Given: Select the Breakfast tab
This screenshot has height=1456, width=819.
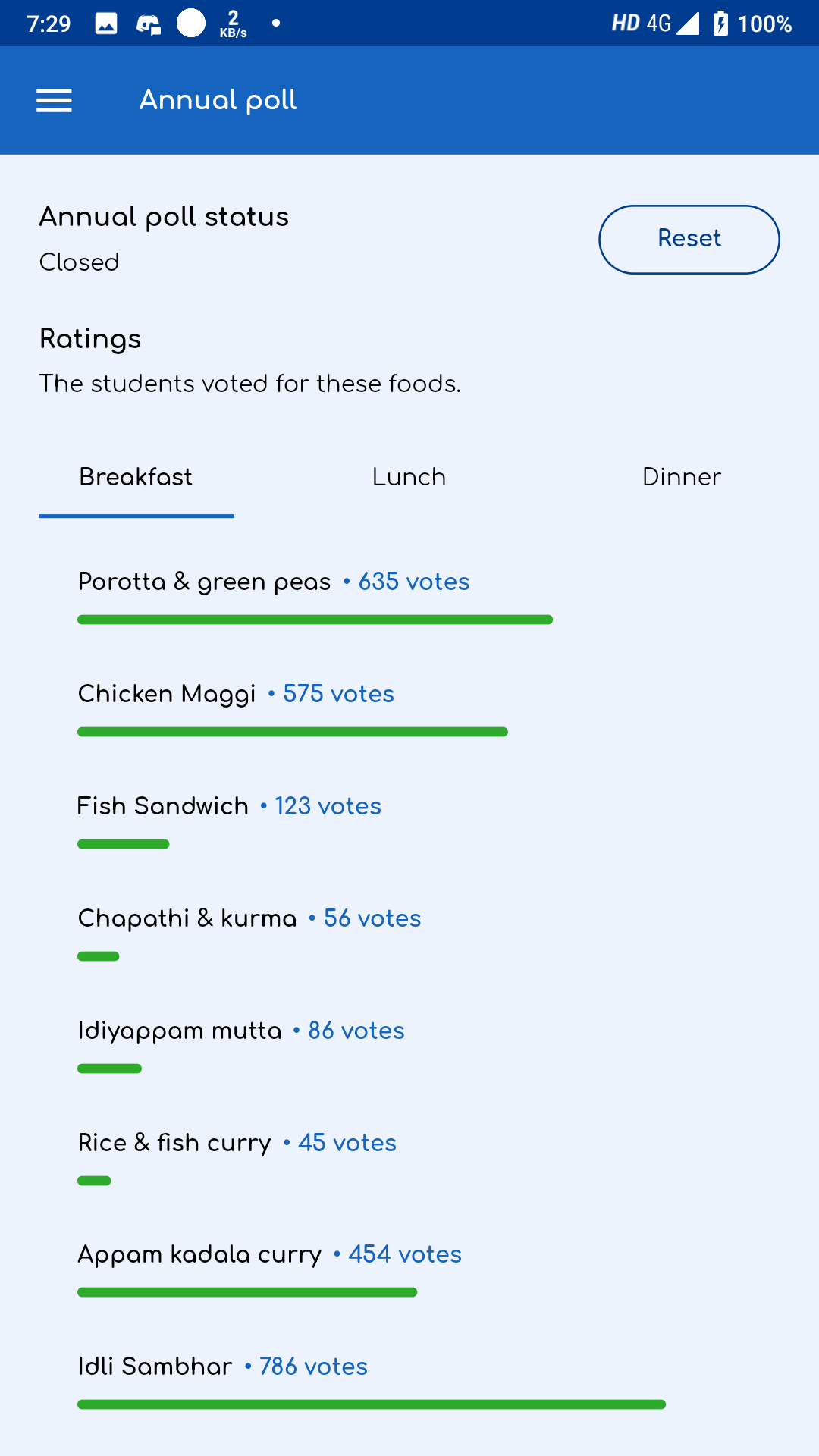Looking at the screenshot, I should click(x=136, y=478).
